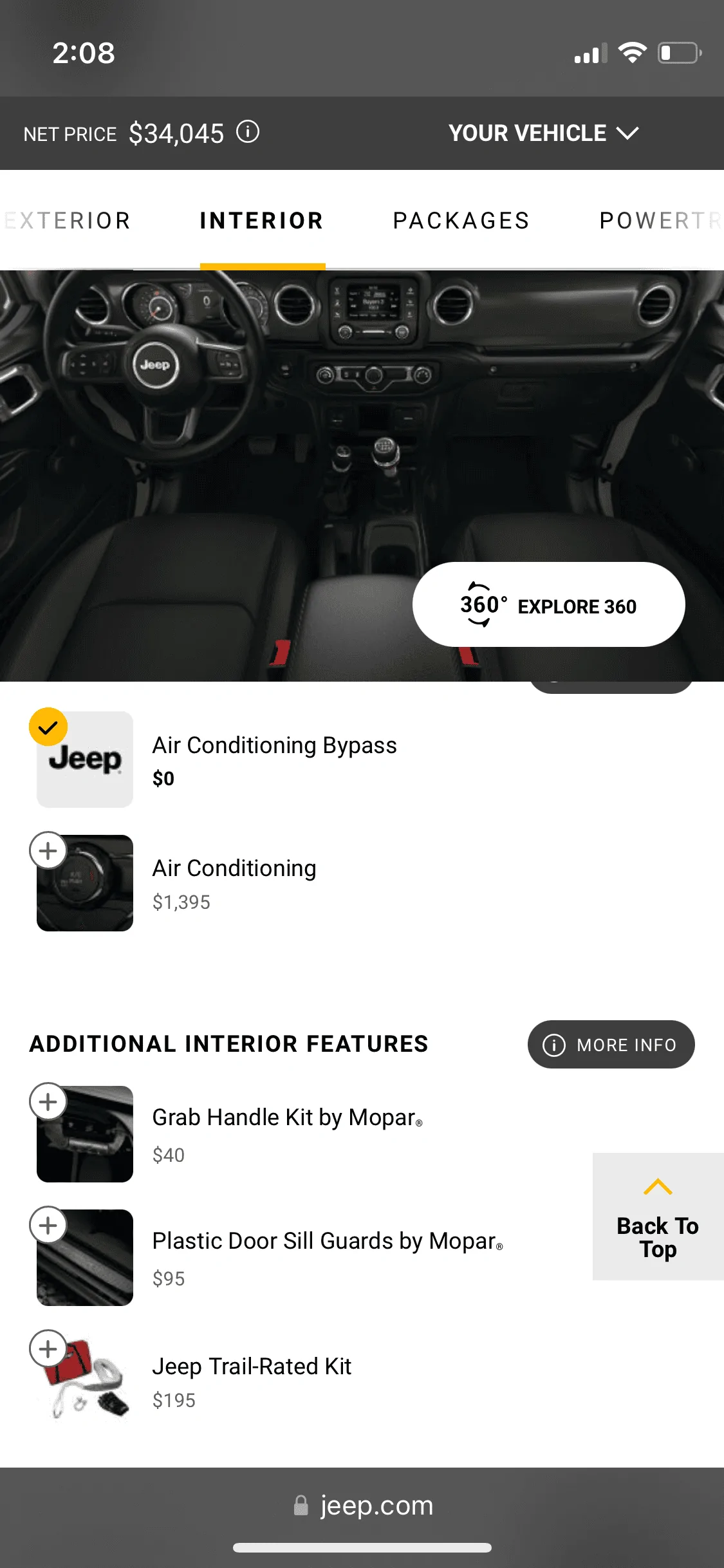Tap the jeep.com address bar
Screen dimensions: 724x1568
[x=363, y=1506]
